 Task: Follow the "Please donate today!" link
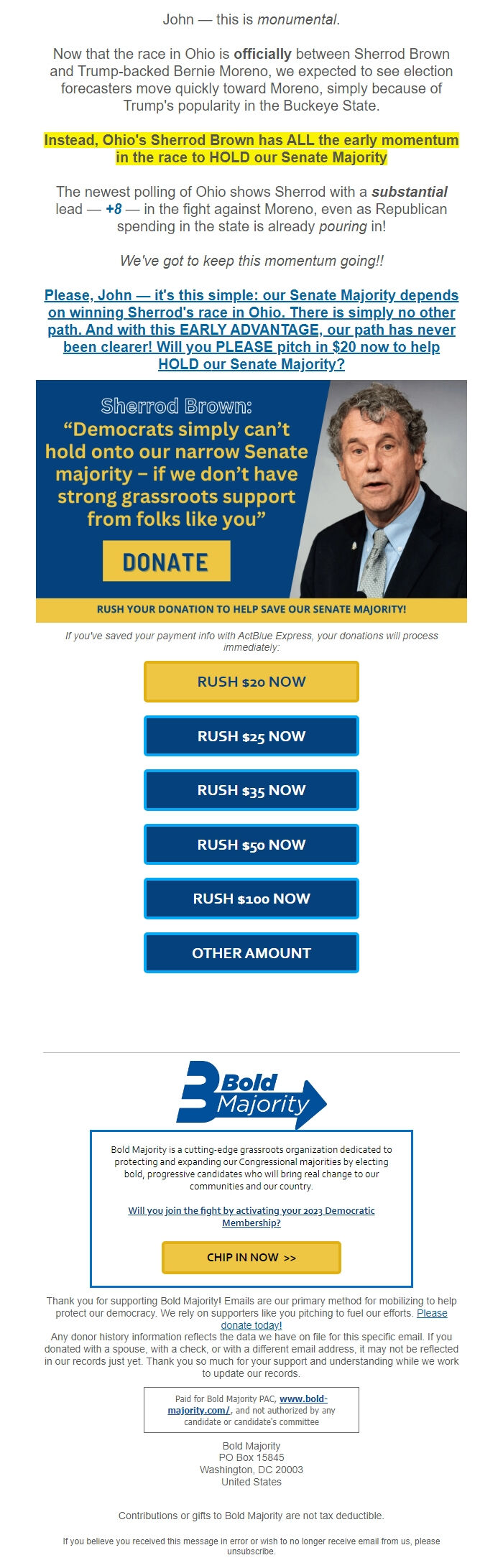(x=251, y=1325)
